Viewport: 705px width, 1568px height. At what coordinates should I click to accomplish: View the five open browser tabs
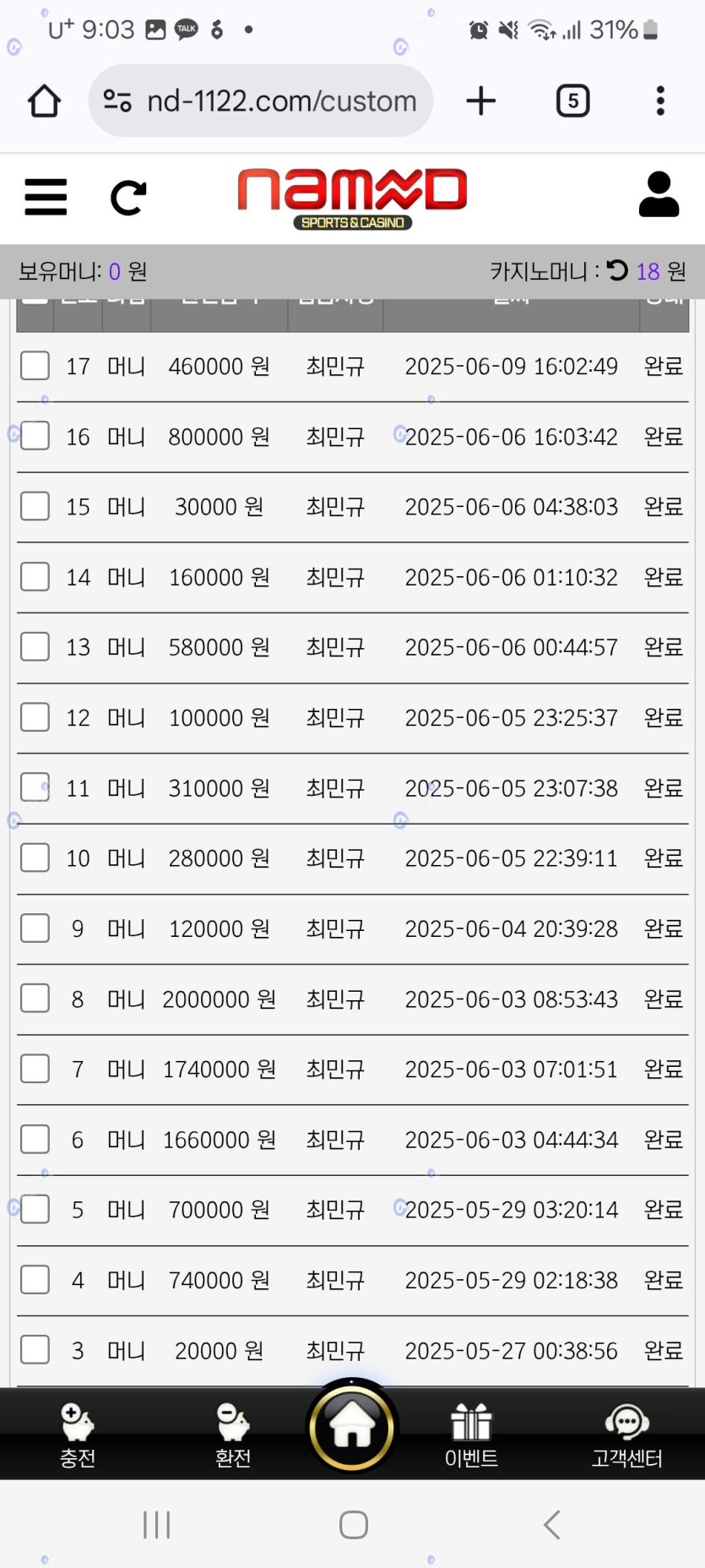pos(572,101)
